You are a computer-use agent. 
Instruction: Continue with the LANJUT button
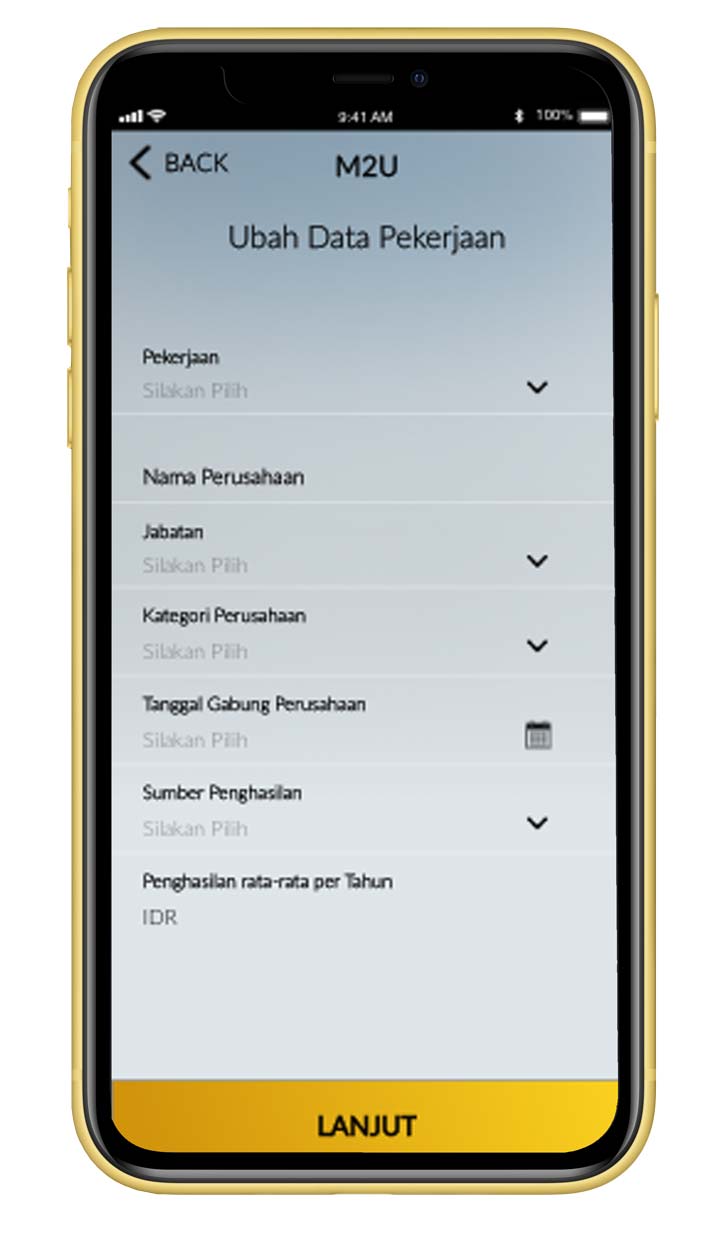(365, 1125)
